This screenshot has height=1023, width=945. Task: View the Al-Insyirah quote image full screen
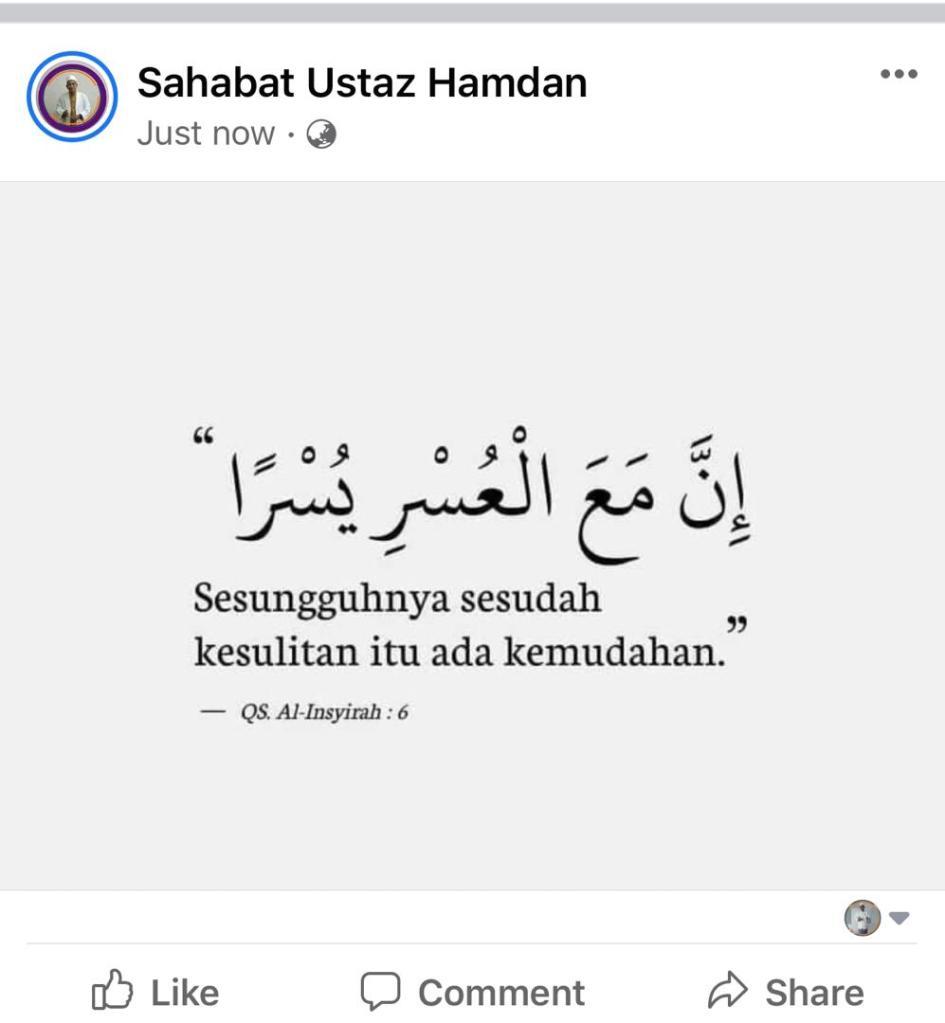pos(472,535)
